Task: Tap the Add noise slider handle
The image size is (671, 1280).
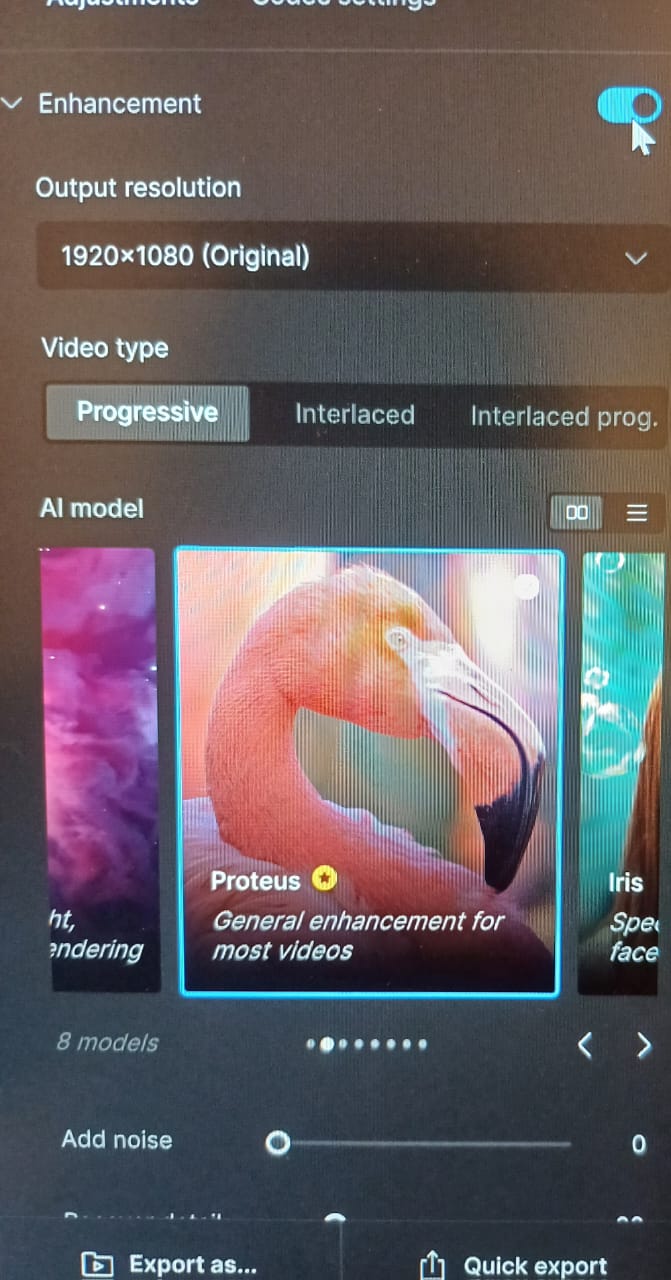Action: pyautogui.click(x=277, y=1143)
